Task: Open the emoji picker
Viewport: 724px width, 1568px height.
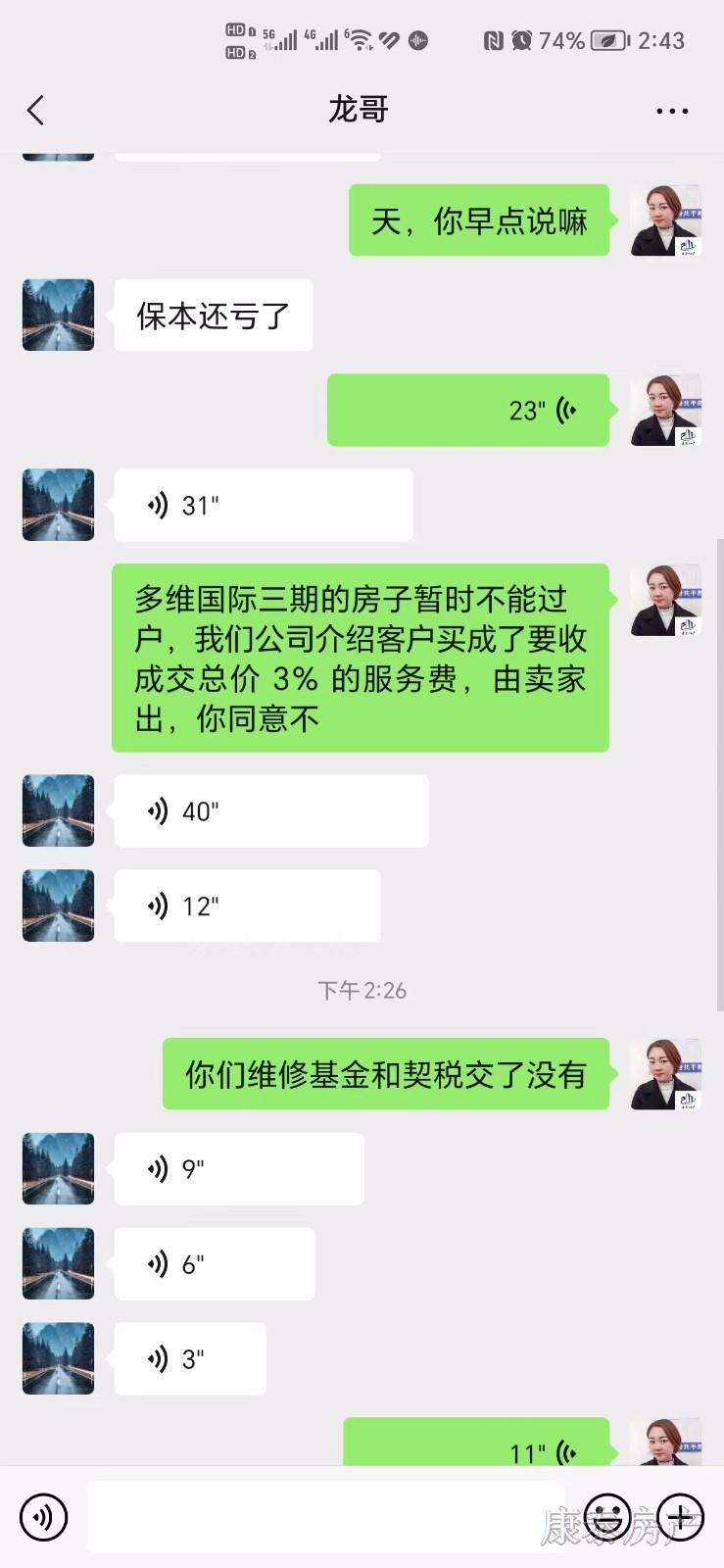Action: (x=607, y=1516)
